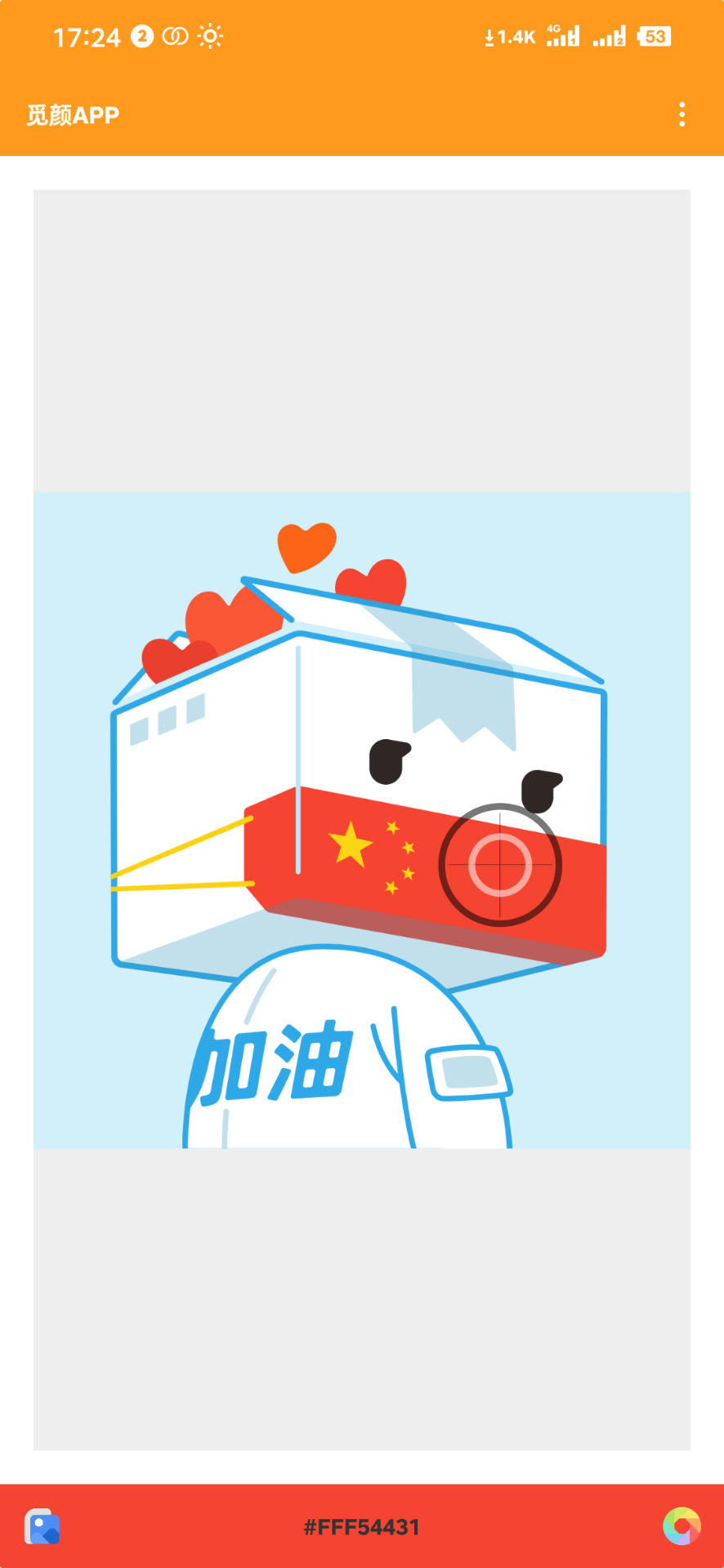Tap the data saver download arrow icon
The image size is (724, 1568).
tap(489, 36)
